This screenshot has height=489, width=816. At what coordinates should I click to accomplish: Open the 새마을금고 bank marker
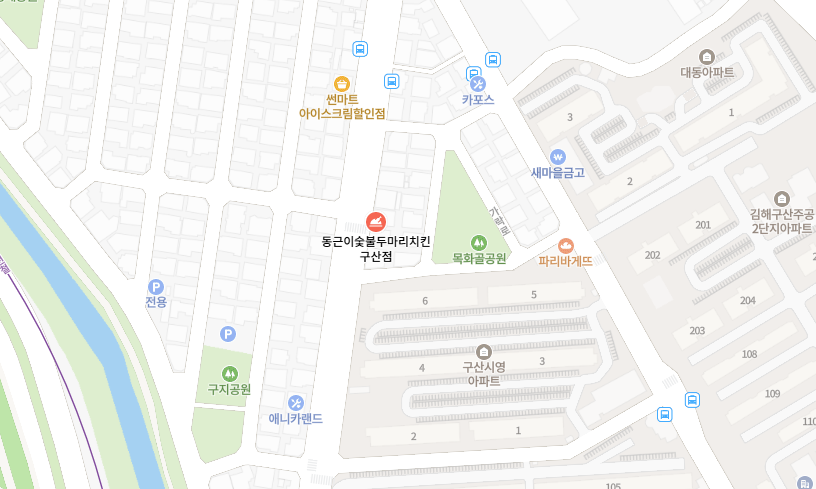click(x=558, y=156)
